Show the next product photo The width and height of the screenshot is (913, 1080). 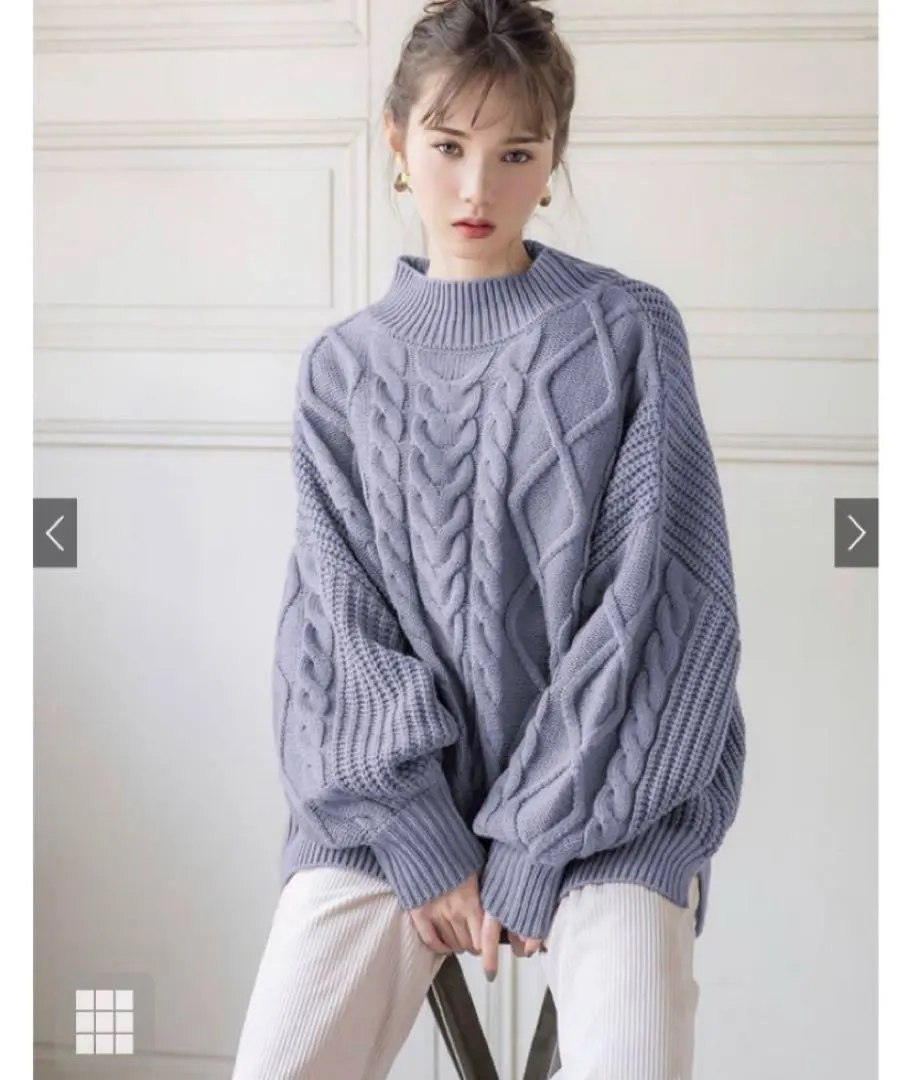(x=856, y=533)
